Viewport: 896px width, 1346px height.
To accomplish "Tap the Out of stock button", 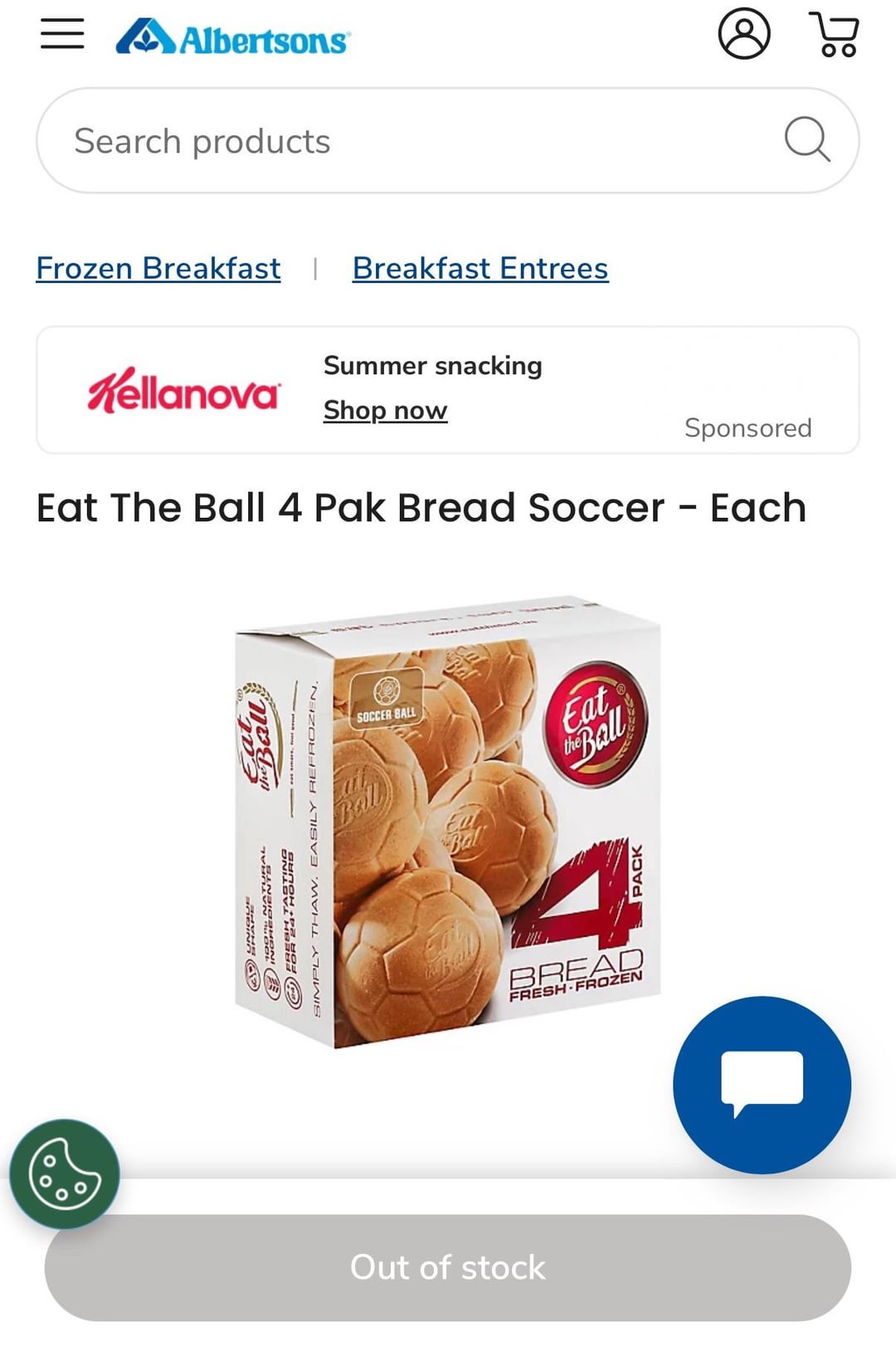I will [x=448, y=1267].
